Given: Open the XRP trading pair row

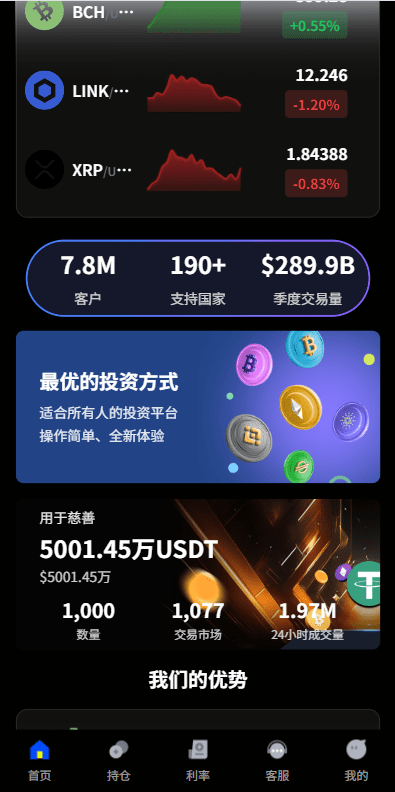Looking at the screenshot, I should [x=198, y=170].
